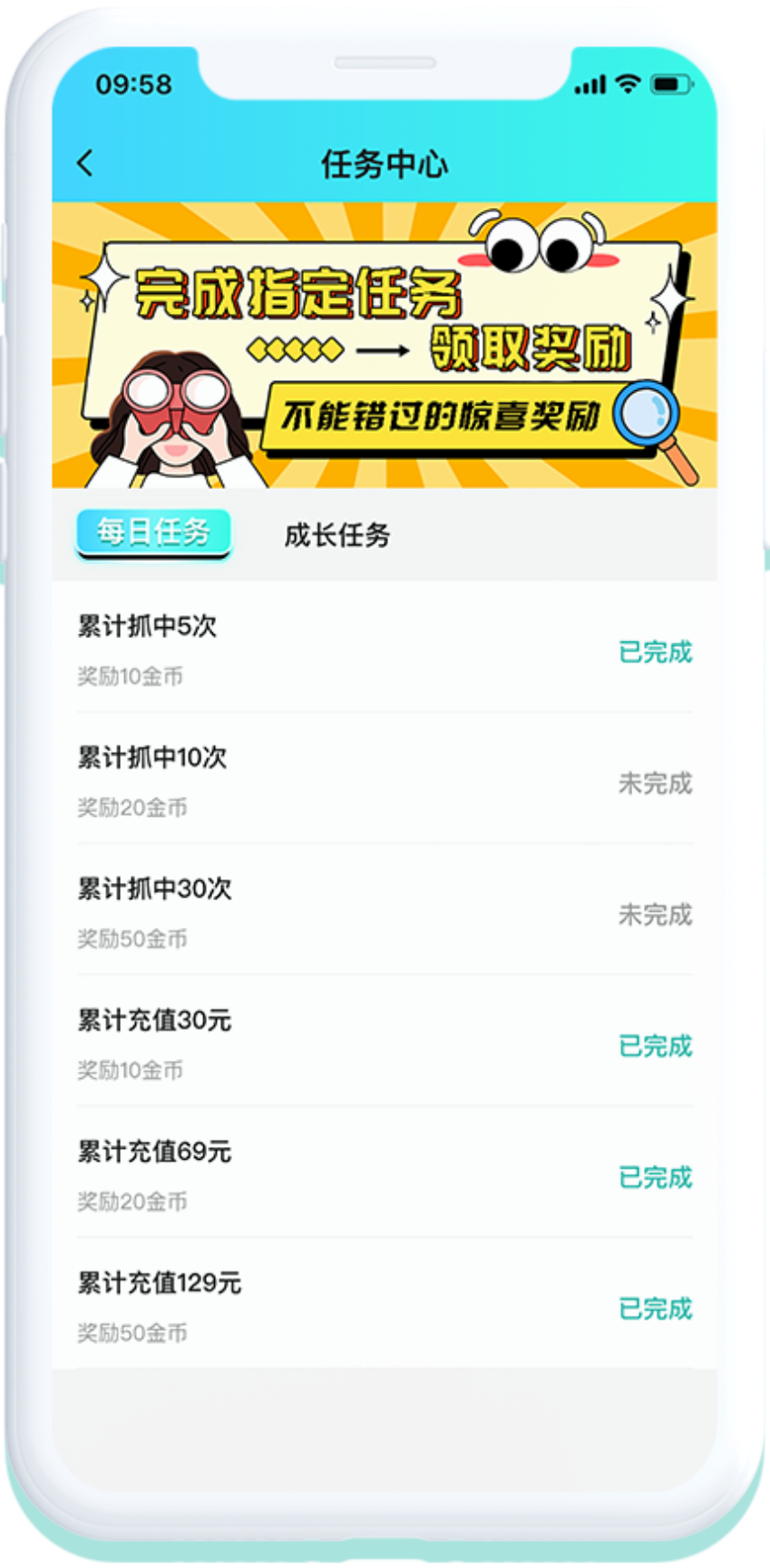Go back from the 任务中心 page

[86, 164]
